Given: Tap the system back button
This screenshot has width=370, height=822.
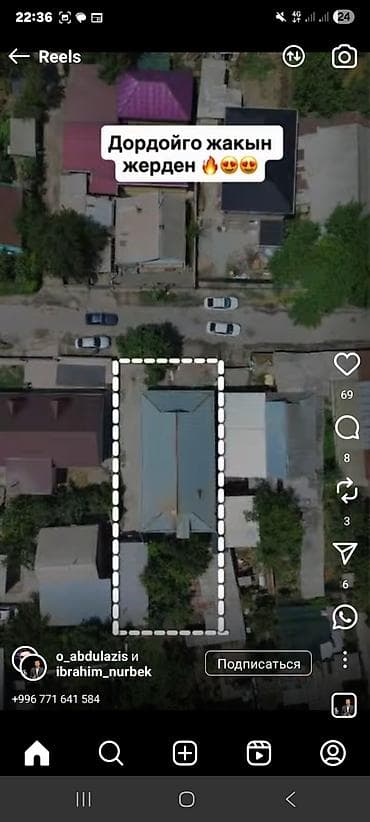Looking at the screenshot, I should (291, 799).
